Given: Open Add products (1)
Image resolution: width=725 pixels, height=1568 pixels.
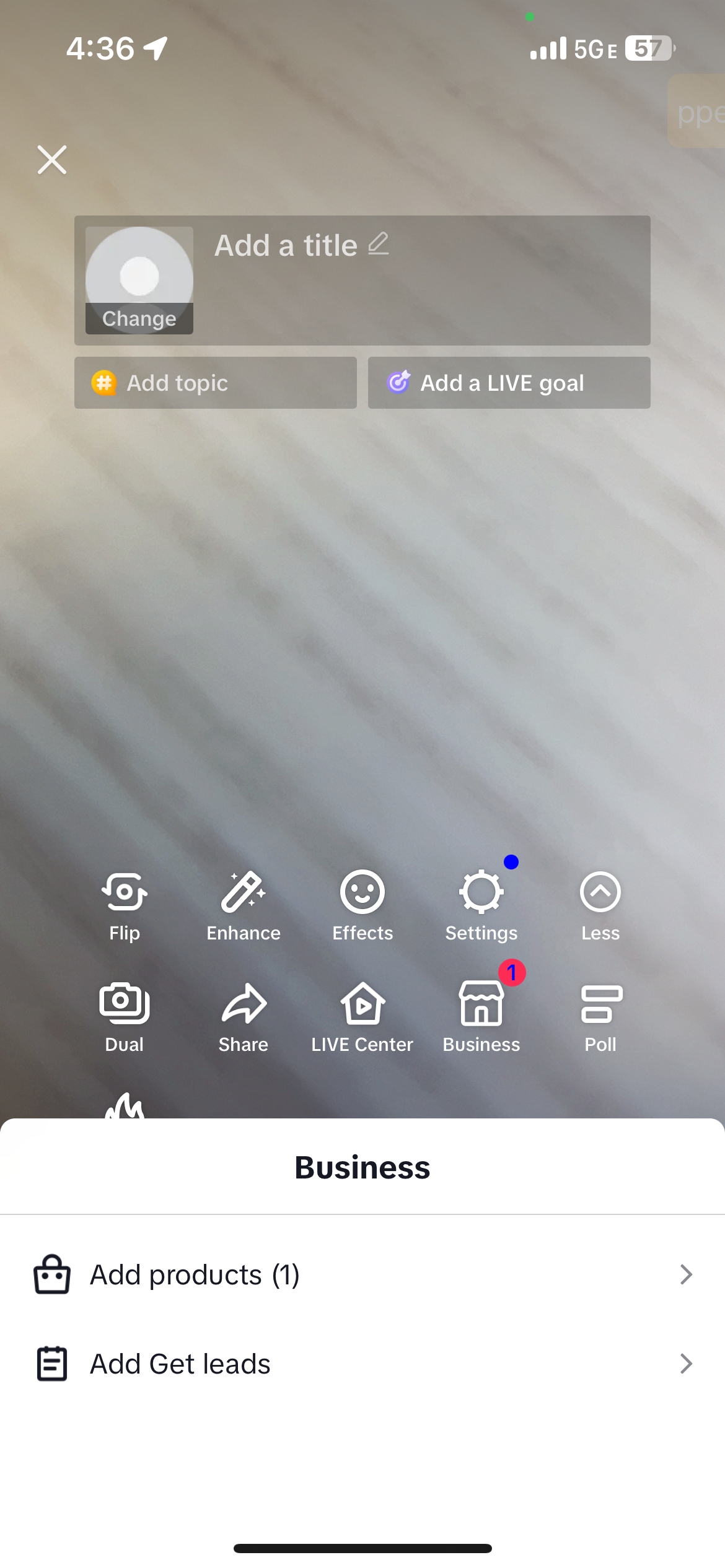Looking at the screenshot, I should tap(362, 1274).
